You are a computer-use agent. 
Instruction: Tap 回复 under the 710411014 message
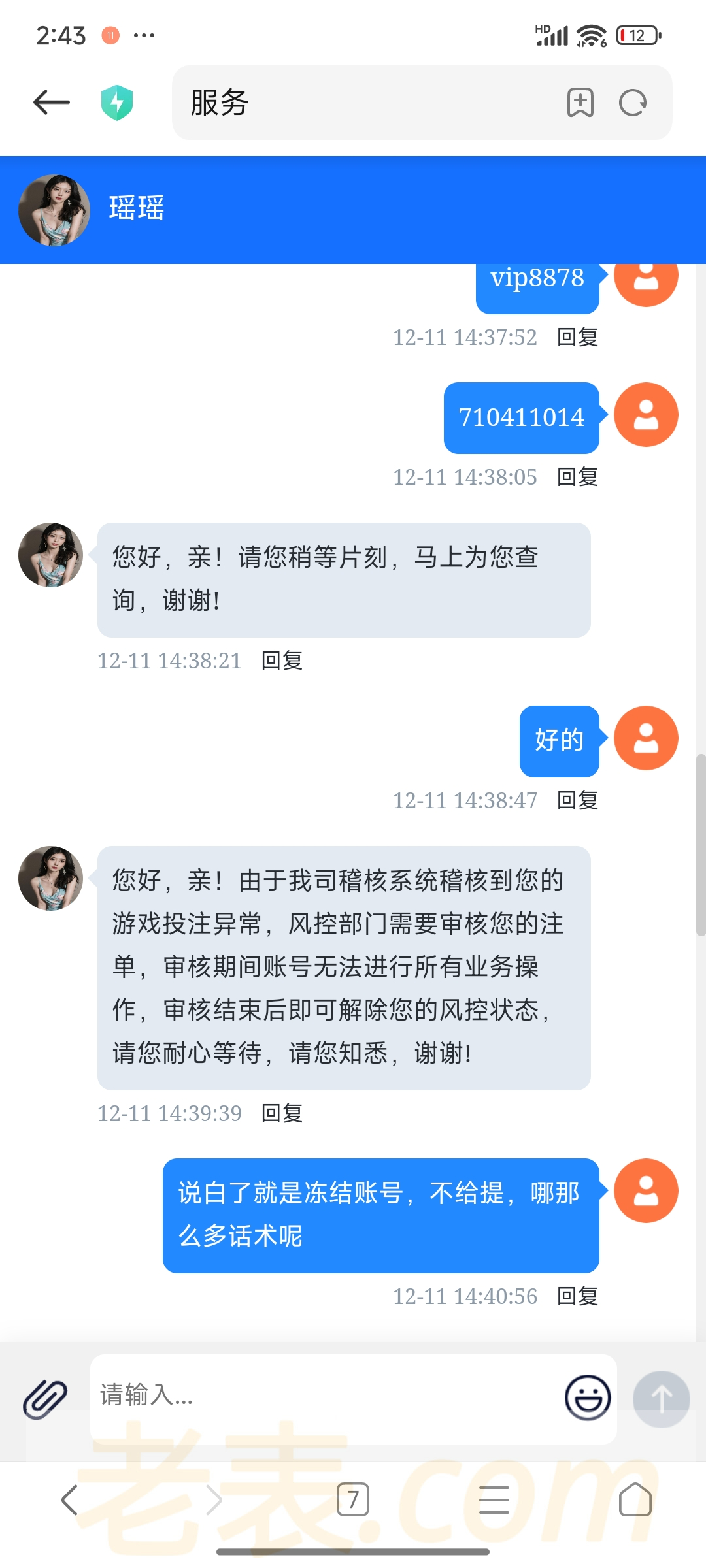[x=577, y=477]
